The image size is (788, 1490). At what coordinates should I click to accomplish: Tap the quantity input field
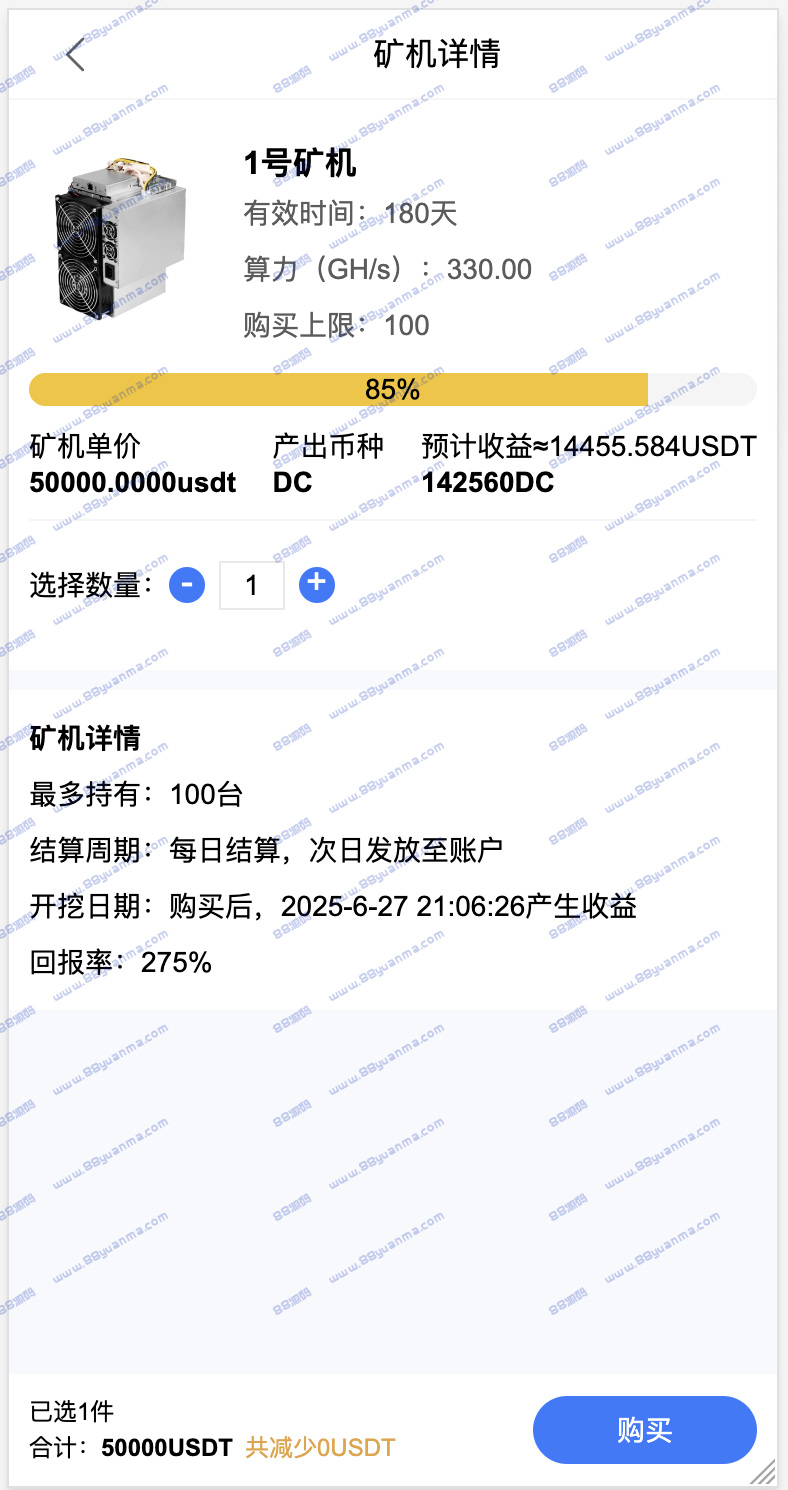252,586
